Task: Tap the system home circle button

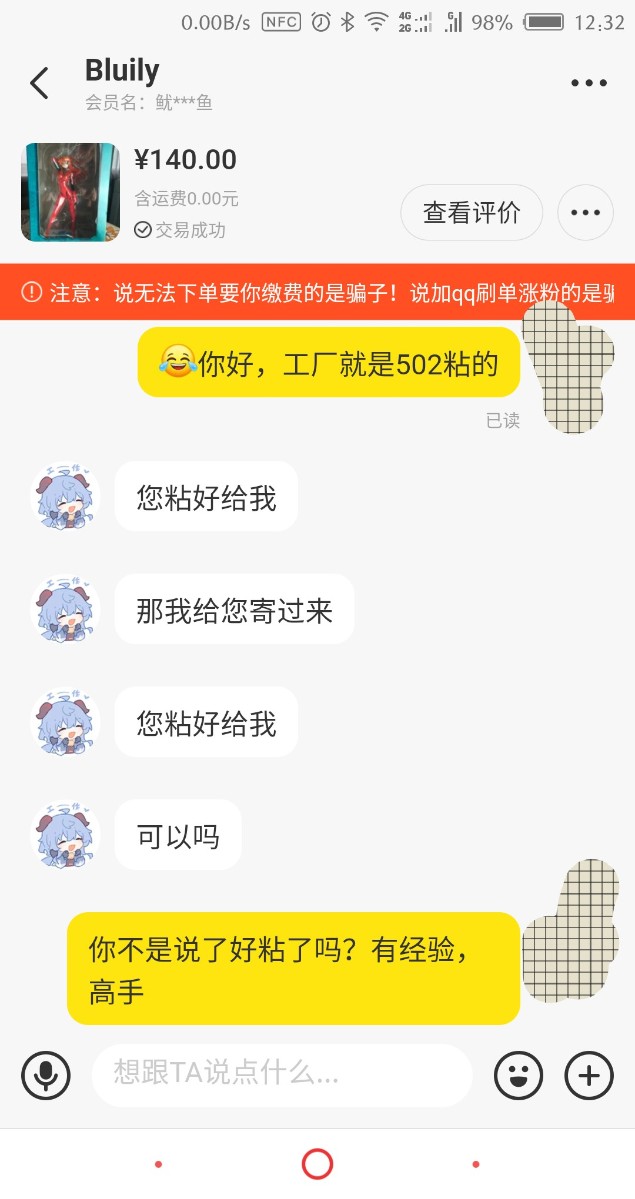Action: [317, 1164]
